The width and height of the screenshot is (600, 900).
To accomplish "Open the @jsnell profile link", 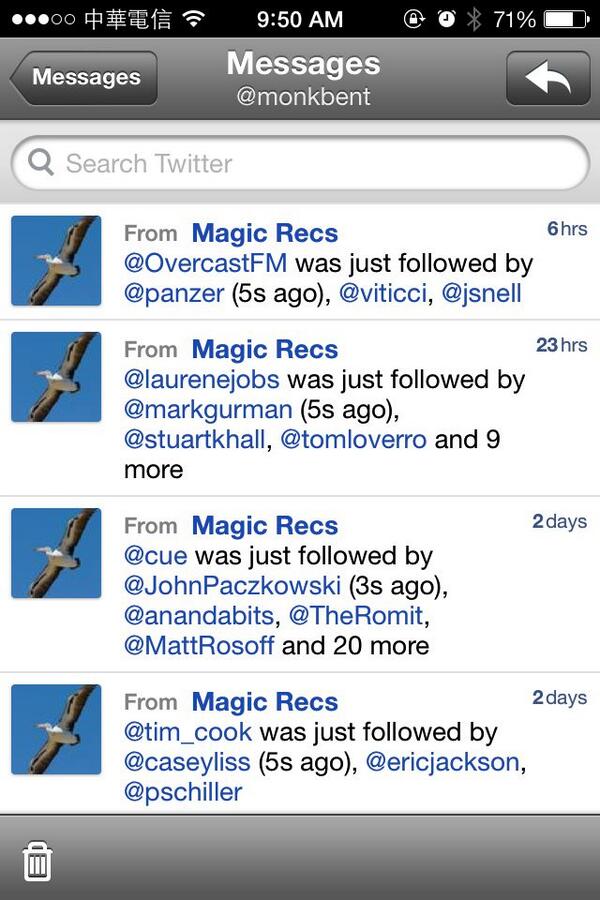I will (x=481, y=295).
